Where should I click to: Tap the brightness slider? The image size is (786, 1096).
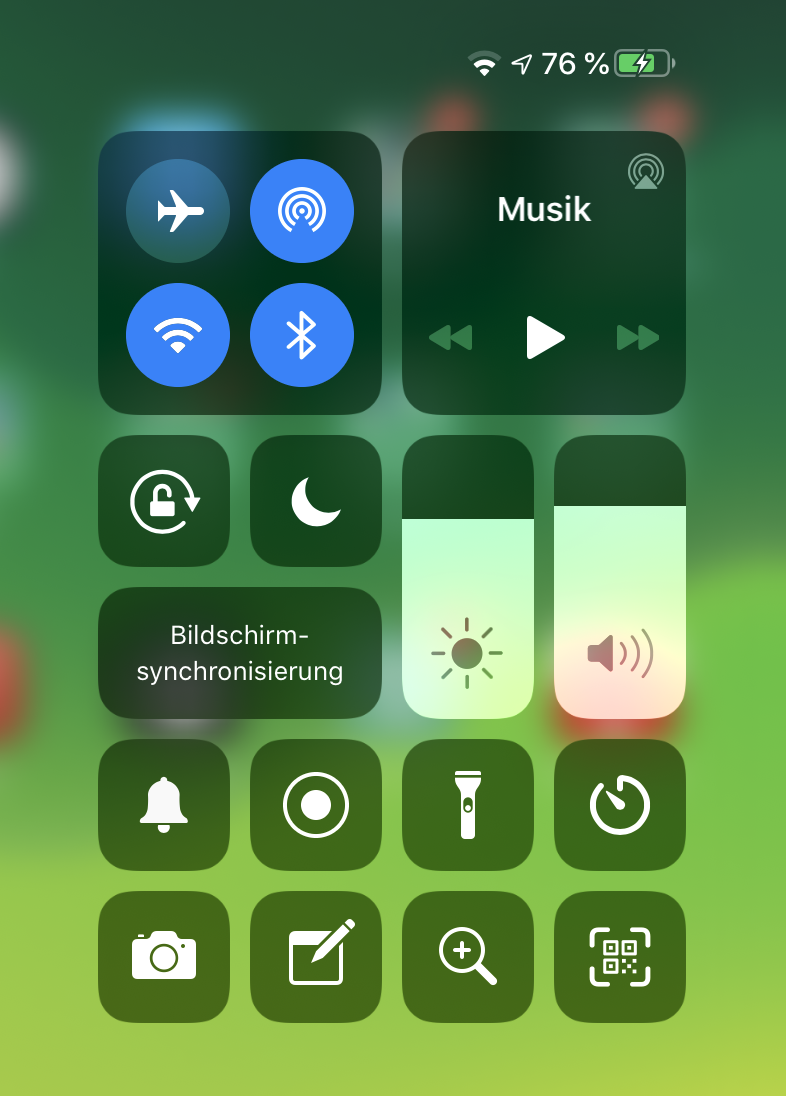click(x=468, y=577)
